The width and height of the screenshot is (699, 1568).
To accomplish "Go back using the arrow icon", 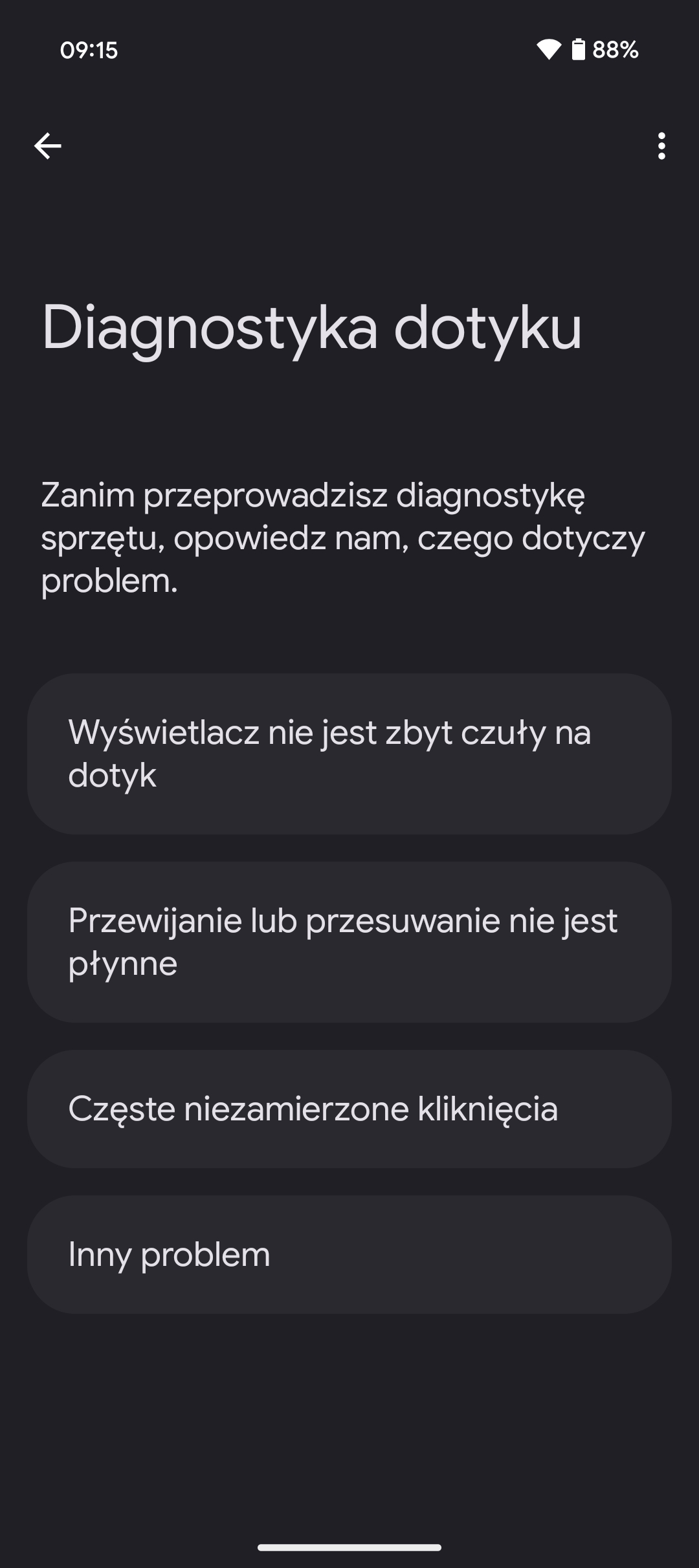I will click(48, 146).
